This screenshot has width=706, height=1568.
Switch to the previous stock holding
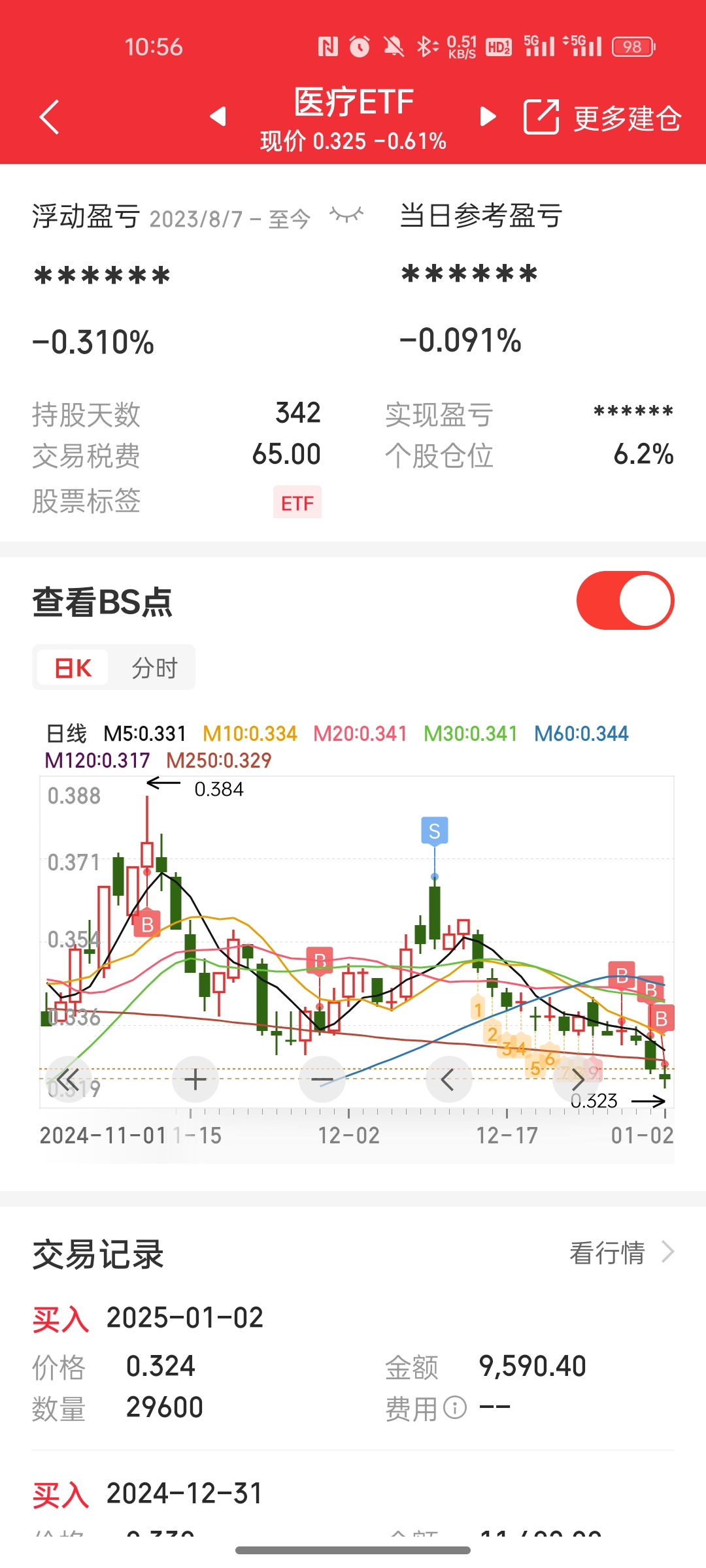tap(218, 117)
